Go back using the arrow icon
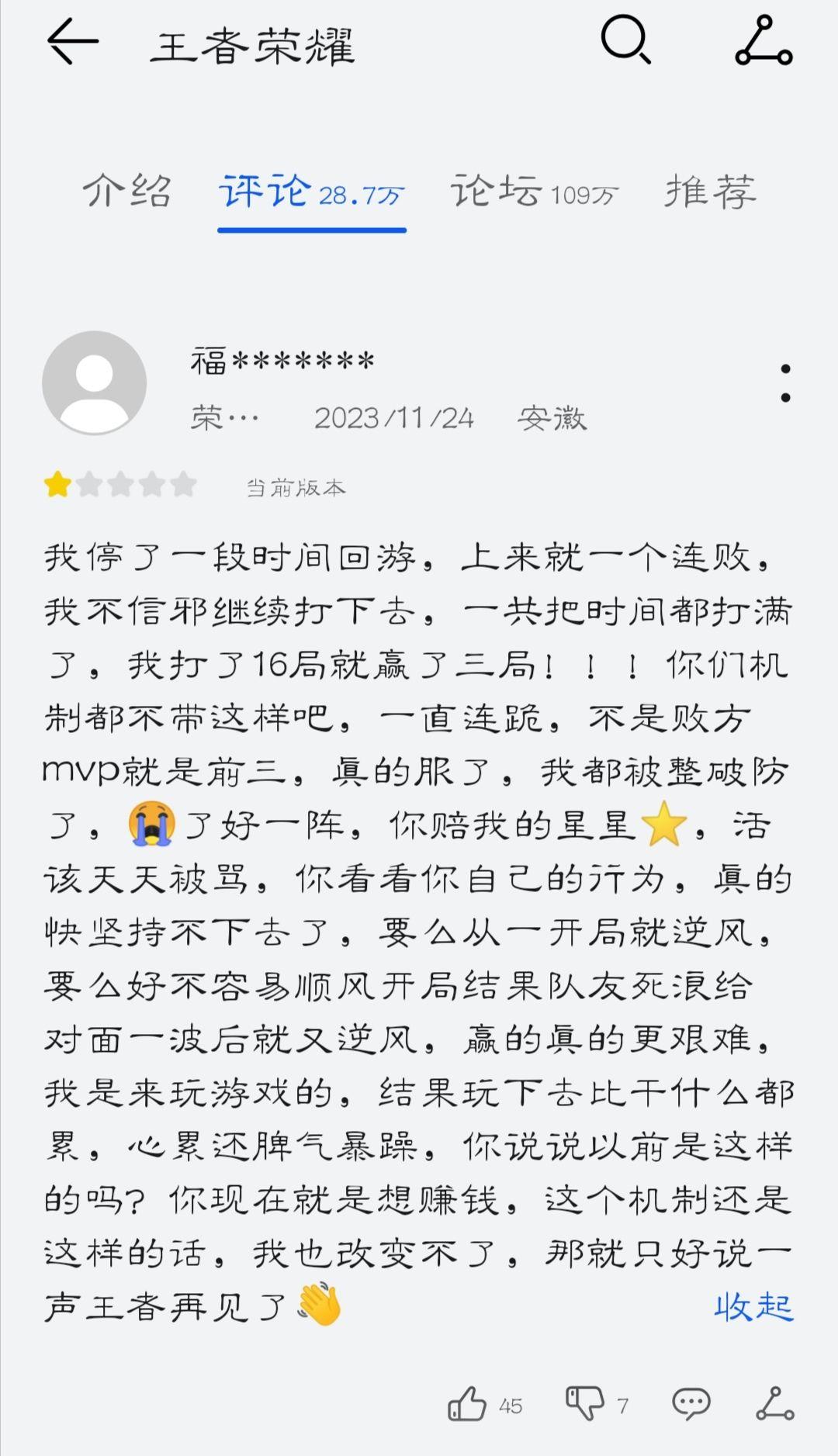Viewport: 838px width, 1456px height. click(x=72, y=42)
